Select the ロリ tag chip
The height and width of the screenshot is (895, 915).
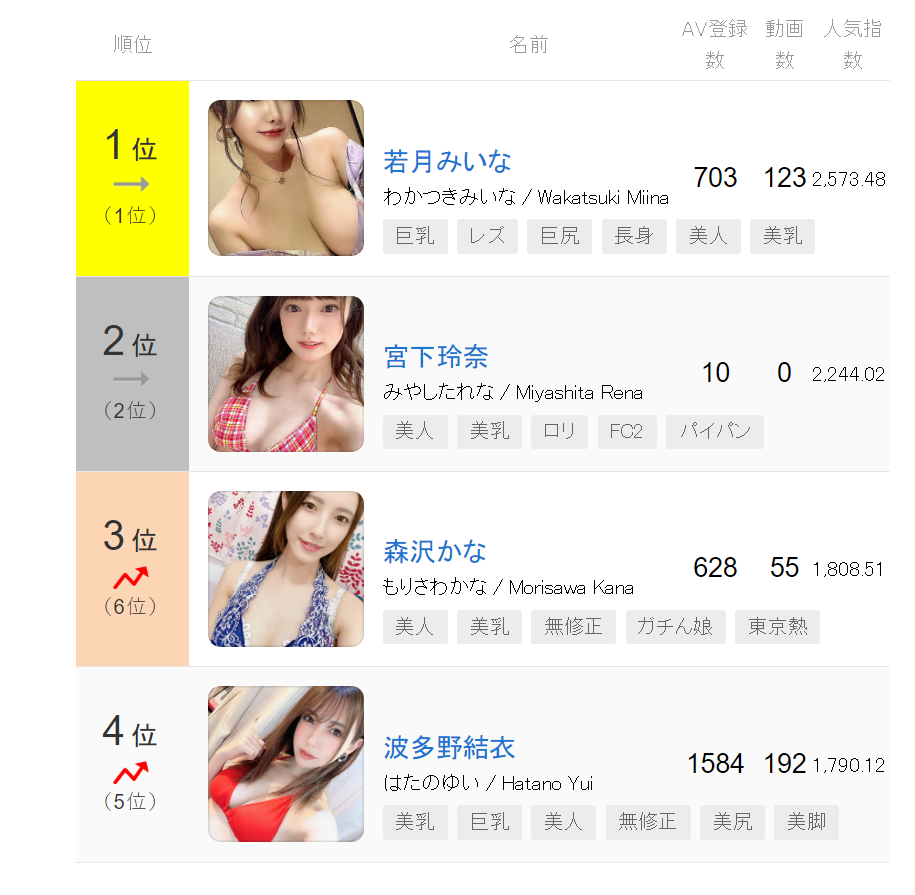tap(560, 432)
